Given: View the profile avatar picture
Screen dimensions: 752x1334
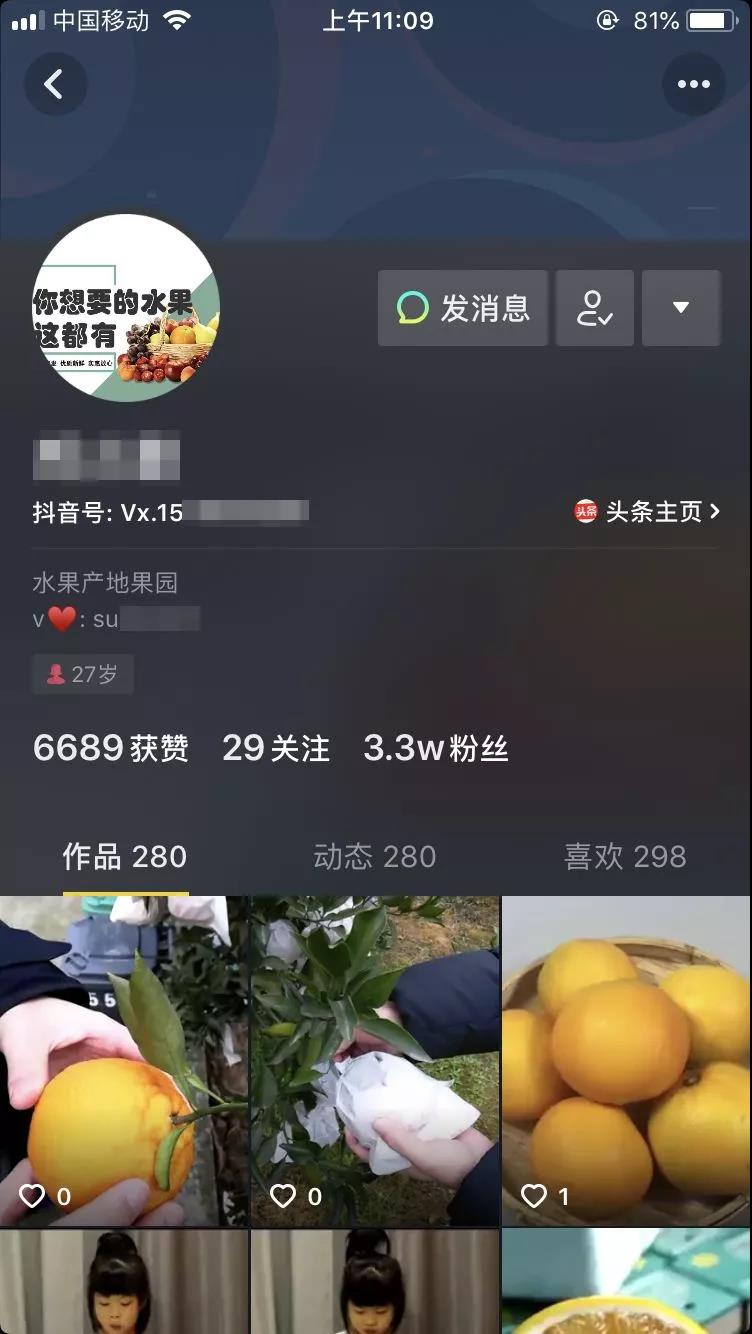Looking at the screenshot, I should [x=126, y=308].
